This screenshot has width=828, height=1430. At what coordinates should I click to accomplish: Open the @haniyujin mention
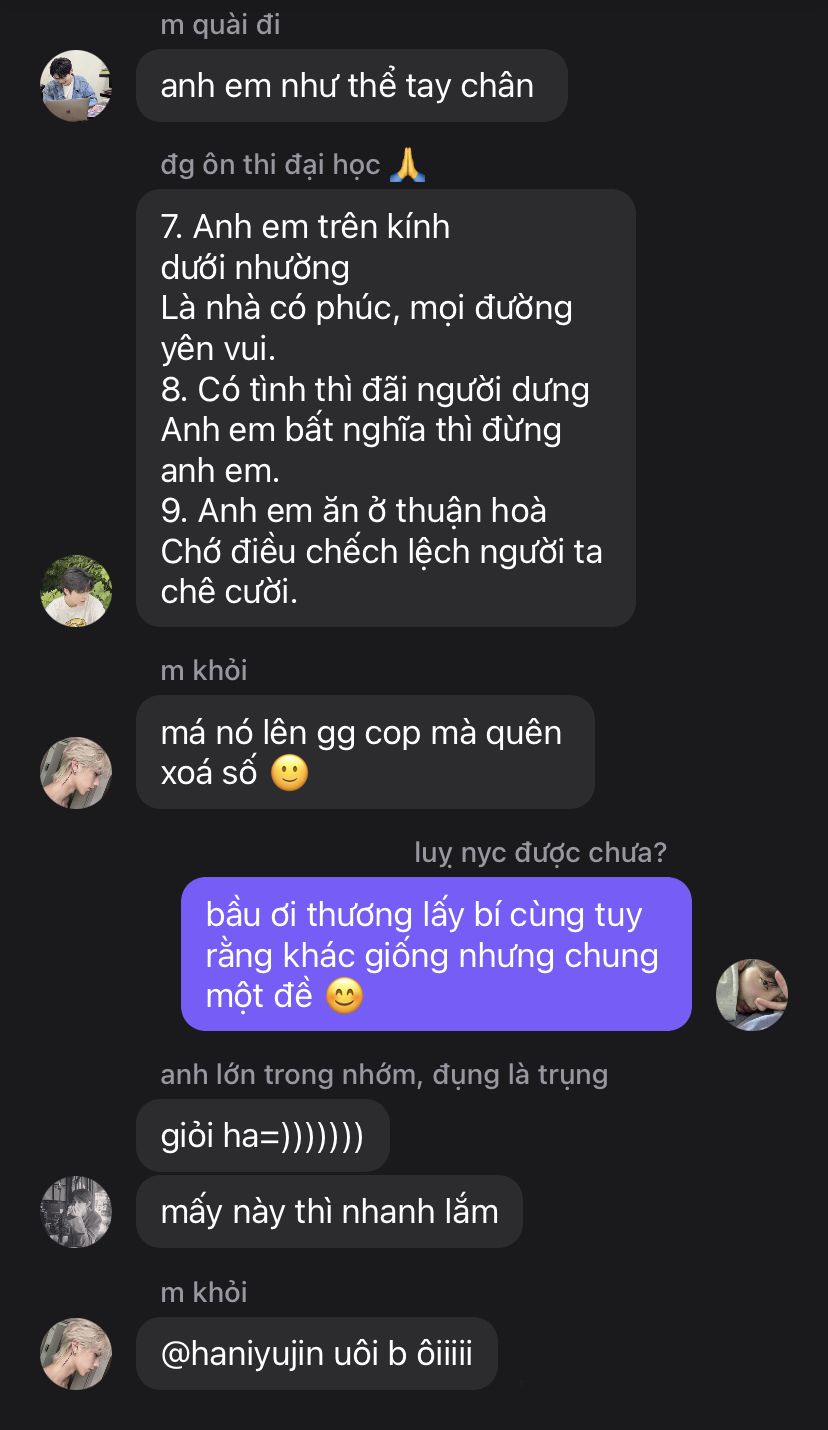tap(242, 1354)
